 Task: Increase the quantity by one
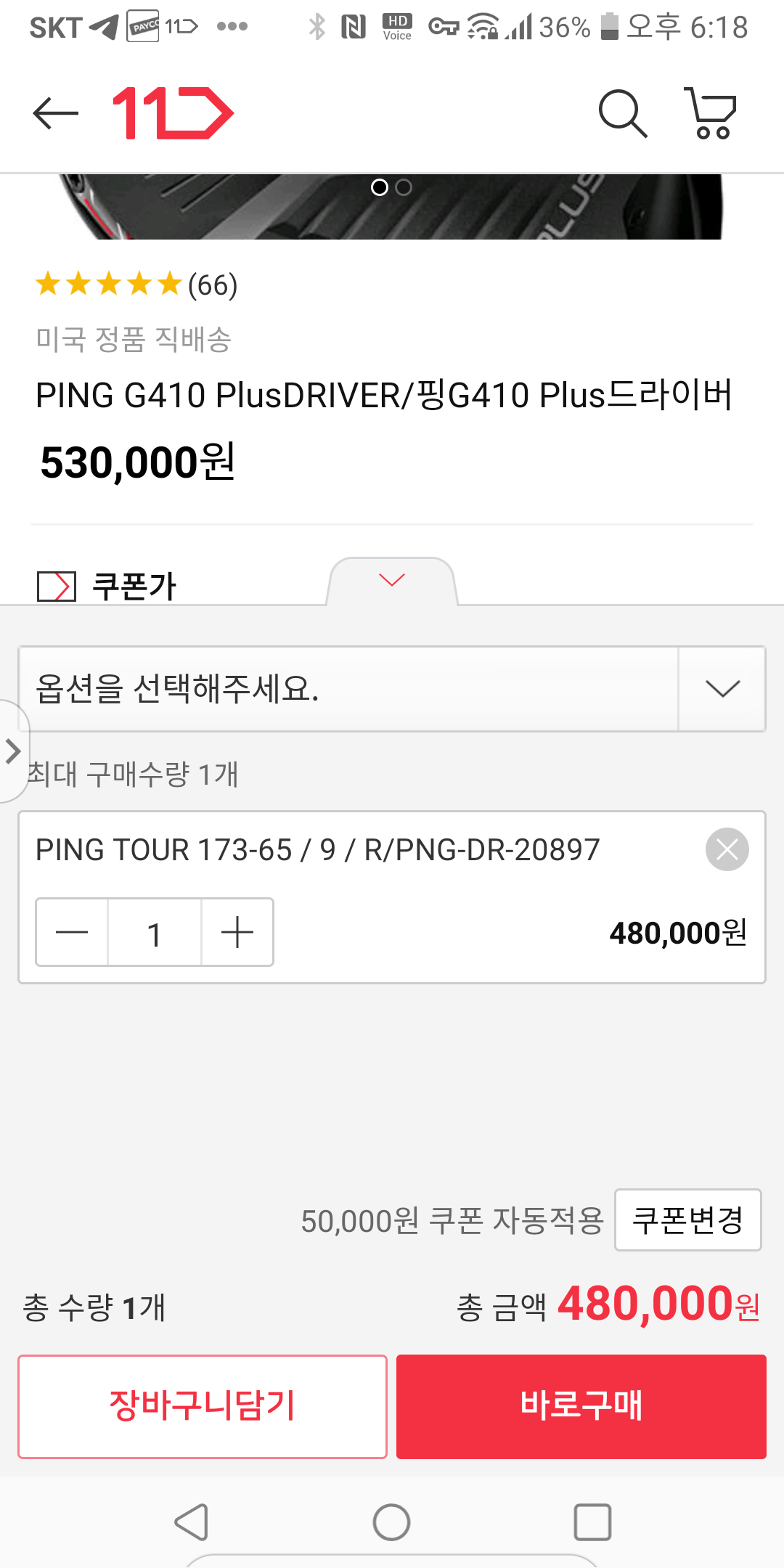(237, 933)
